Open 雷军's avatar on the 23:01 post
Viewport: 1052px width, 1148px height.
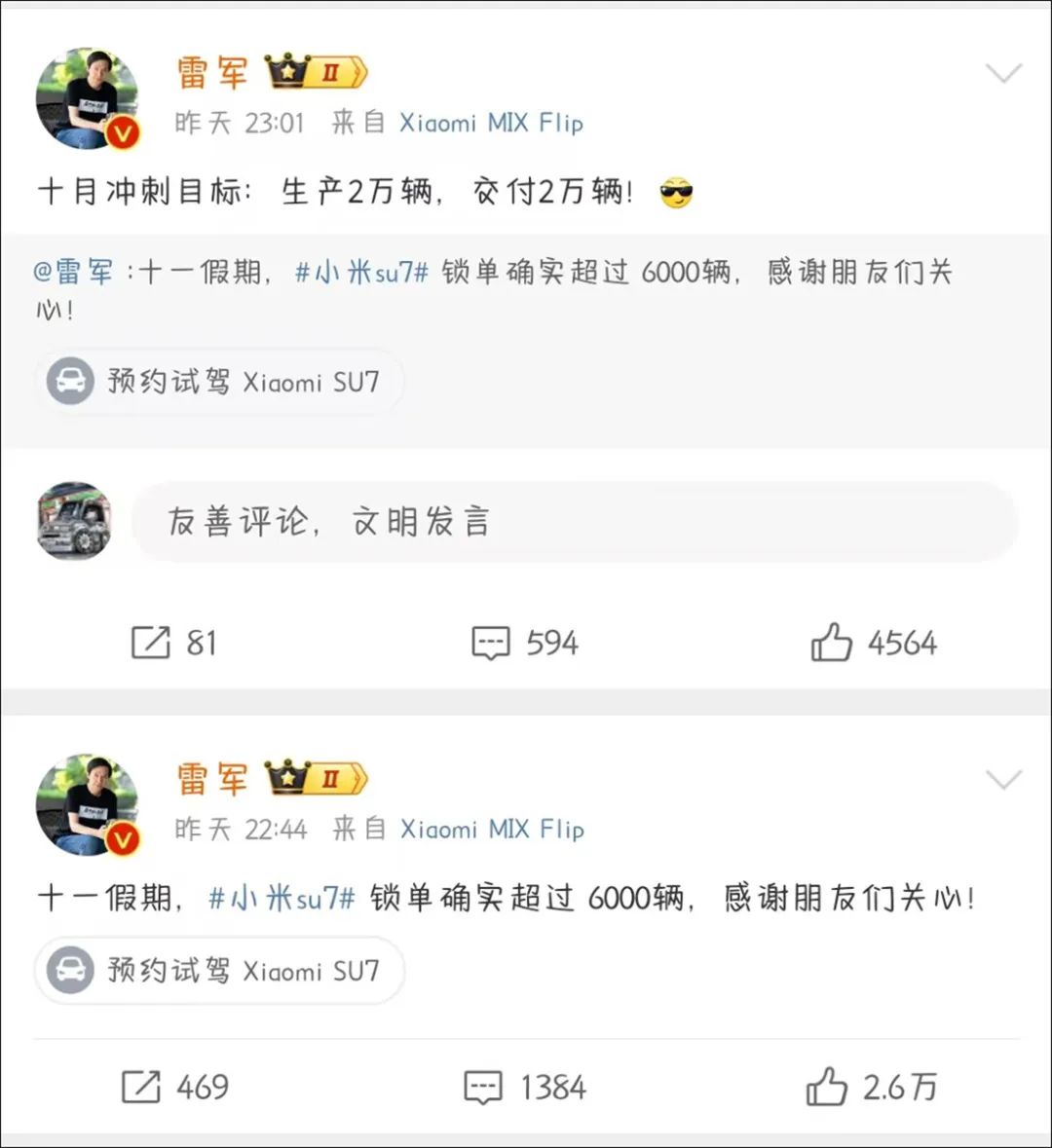[x=88, y=99]
